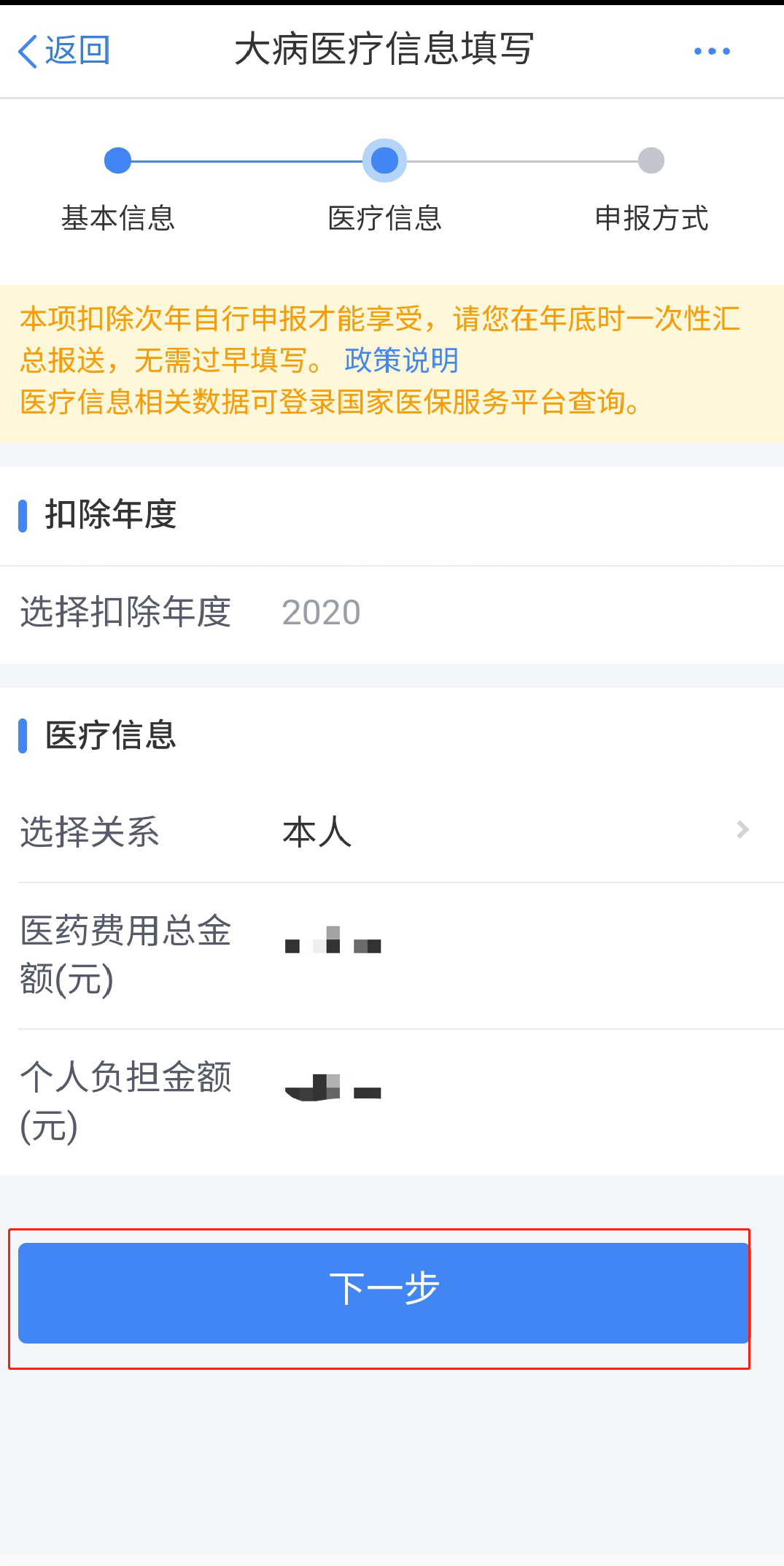Image resolution: width=784 pixels, height=1566 pixels.
Task: Go back via 返回 button
Action: tap(64, 51)
